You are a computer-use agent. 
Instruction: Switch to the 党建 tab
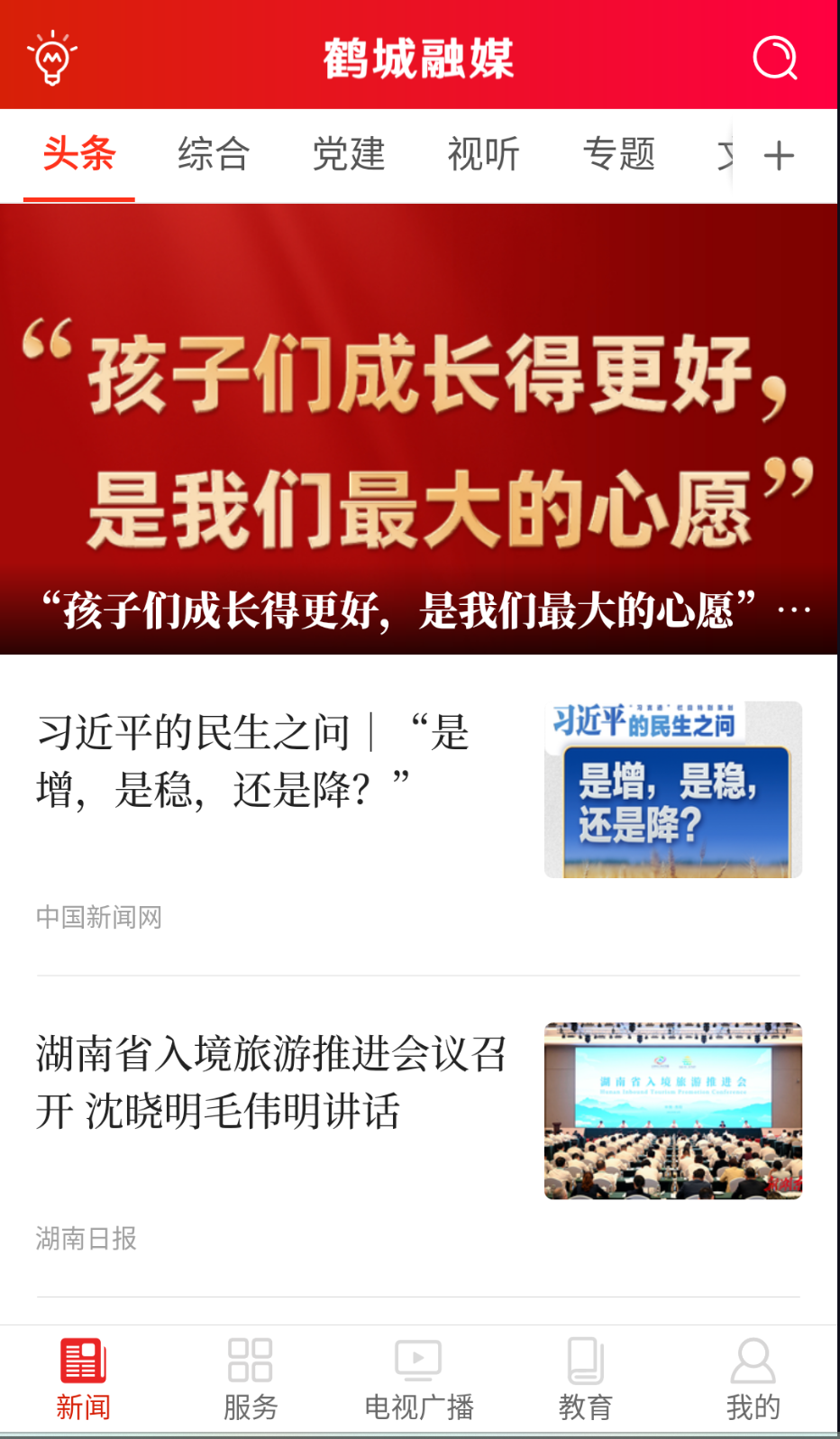point(349,154)
